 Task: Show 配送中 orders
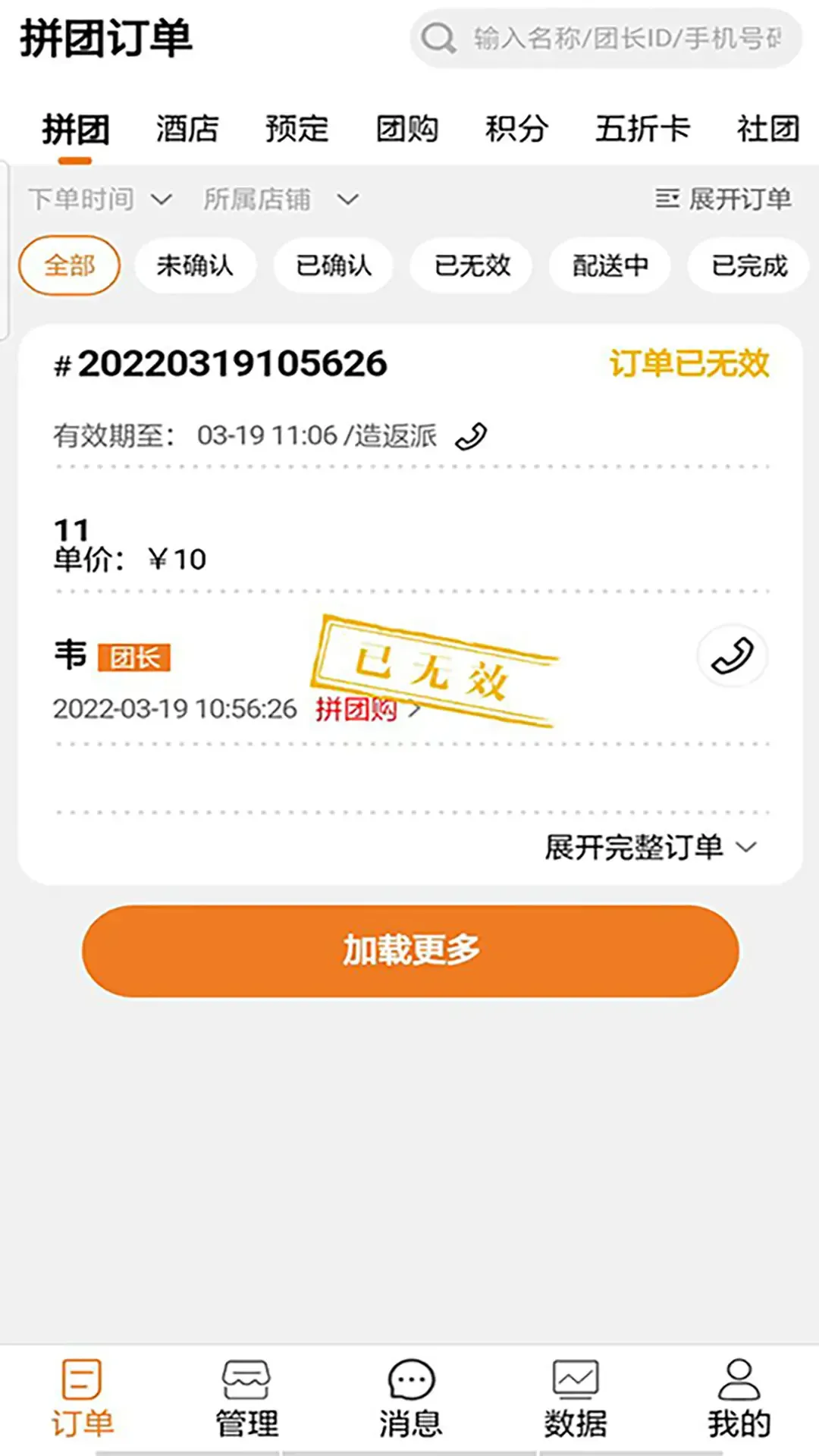point(610,265)
